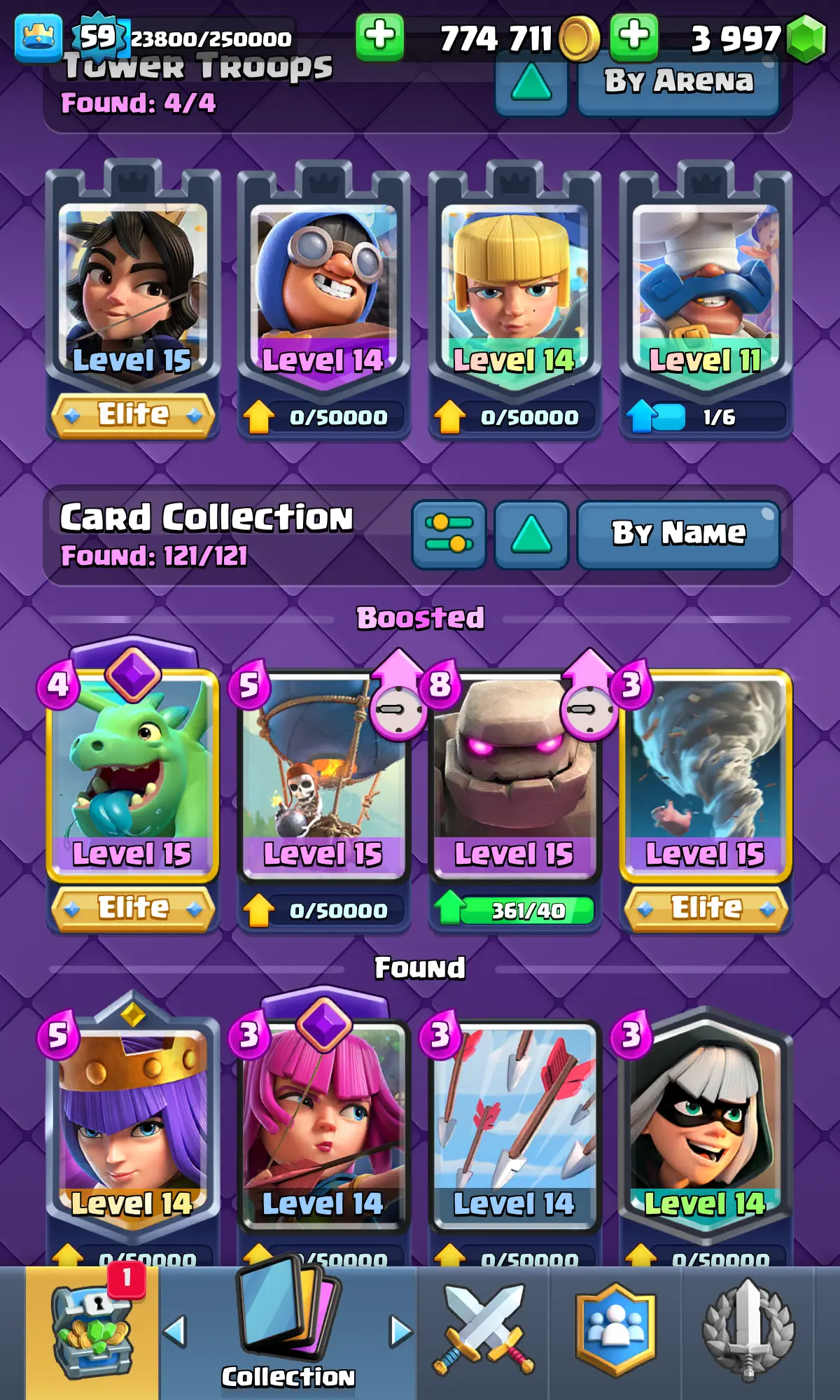Select the boosted Baby Dragon card

coord(132,777)
